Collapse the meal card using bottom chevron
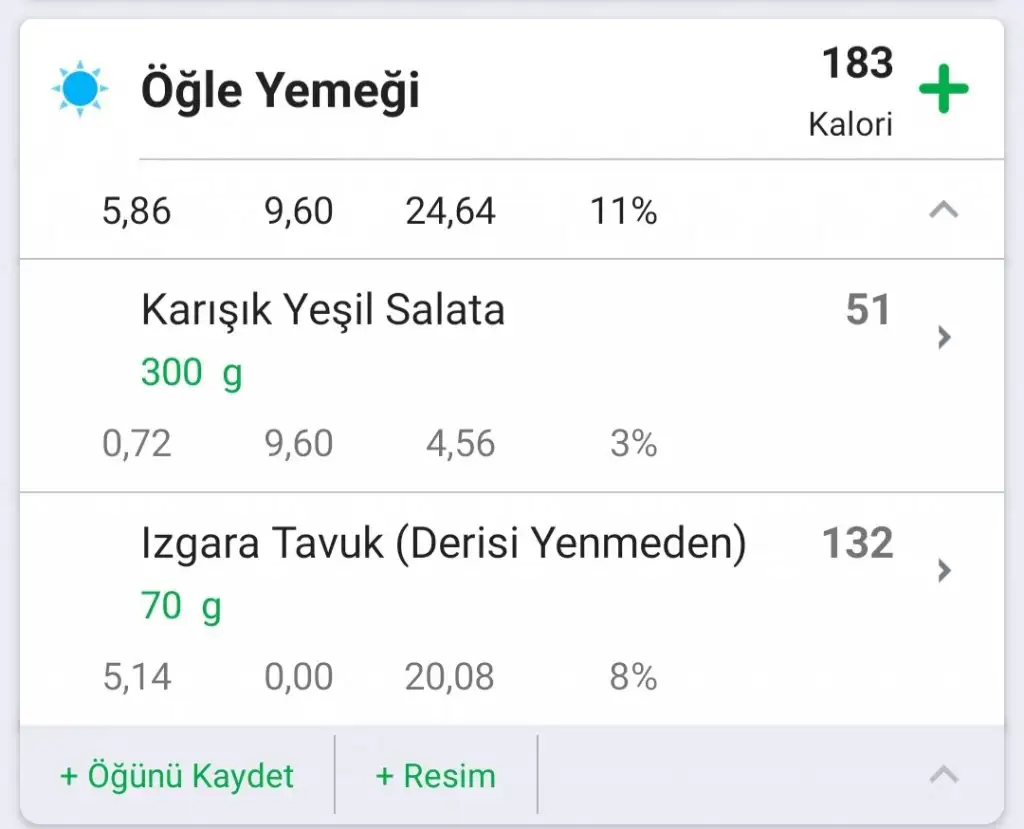 tap(943, 775)
